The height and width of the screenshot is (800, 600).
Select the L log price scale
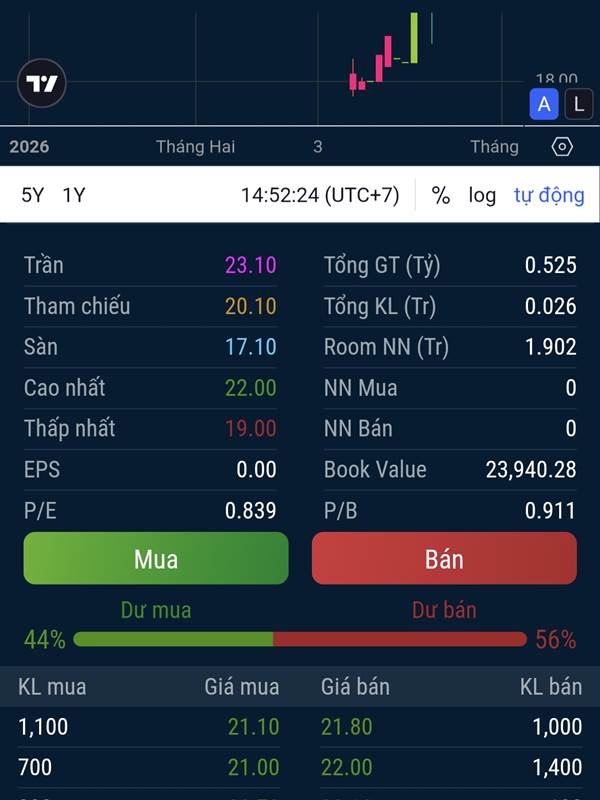(x=578, y=103)
